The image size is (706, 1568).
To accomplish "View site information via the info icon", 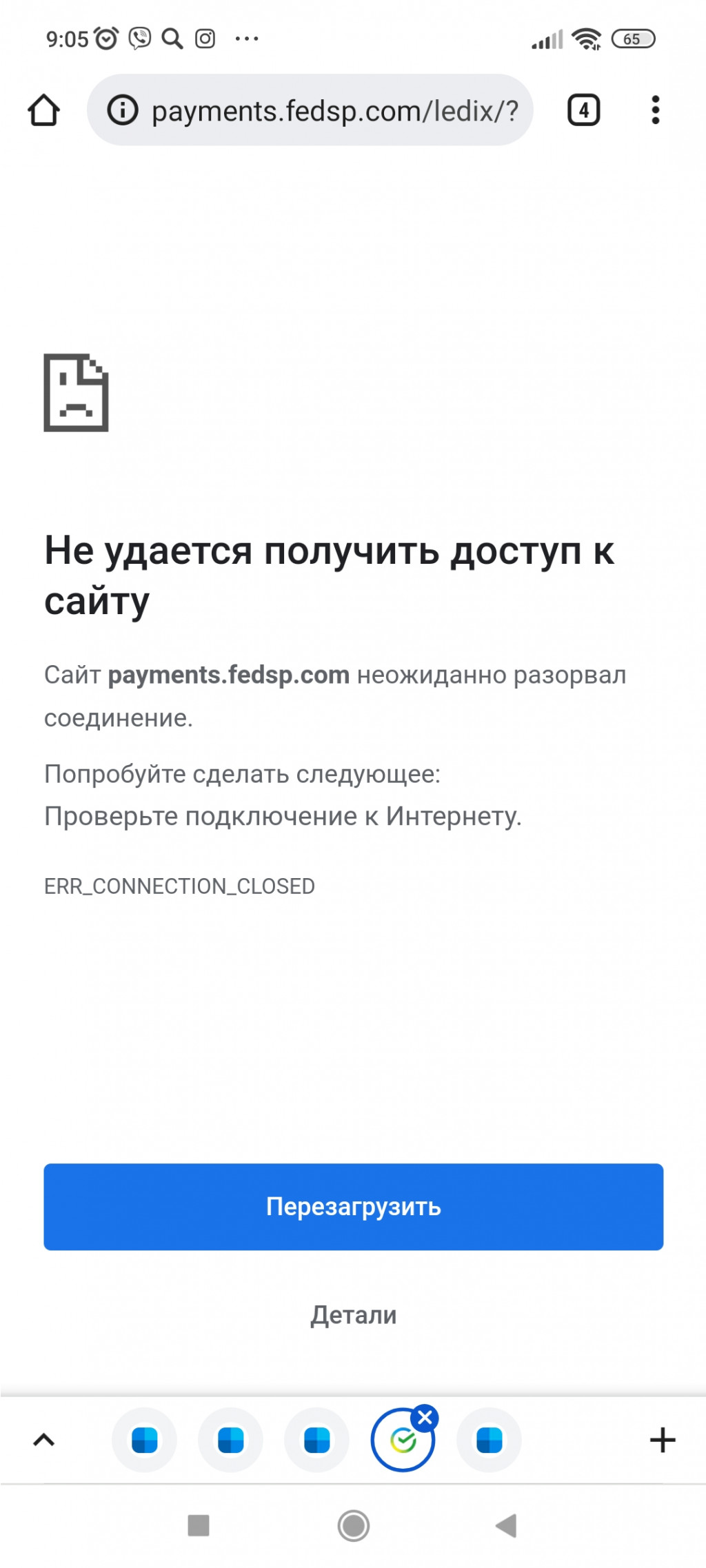I will coord(123,110).
